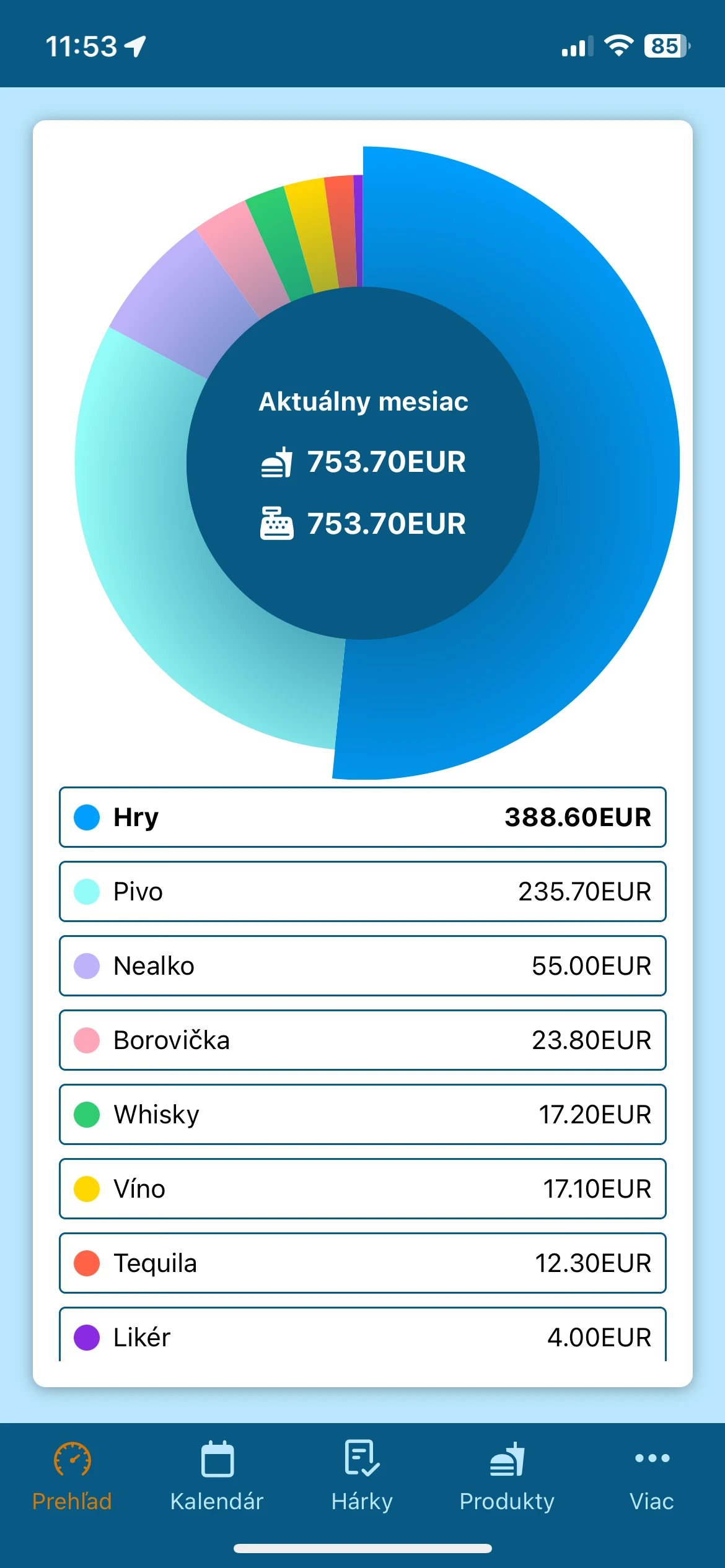
Task: Select the Borovička list entry
Action: coord(362,1040)
